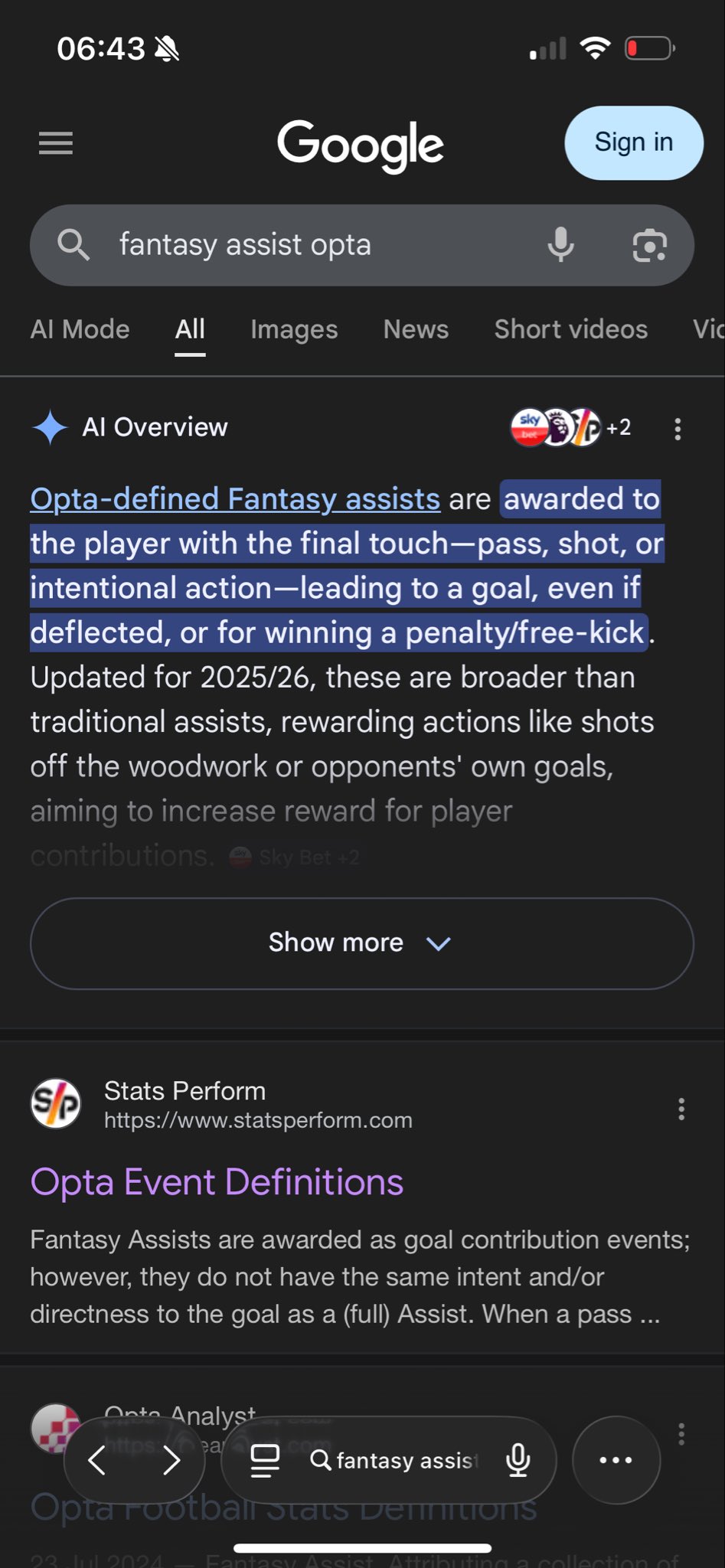Expand AI Overview with Show more
The image size is (725, 1568).
tap(361, 942)
